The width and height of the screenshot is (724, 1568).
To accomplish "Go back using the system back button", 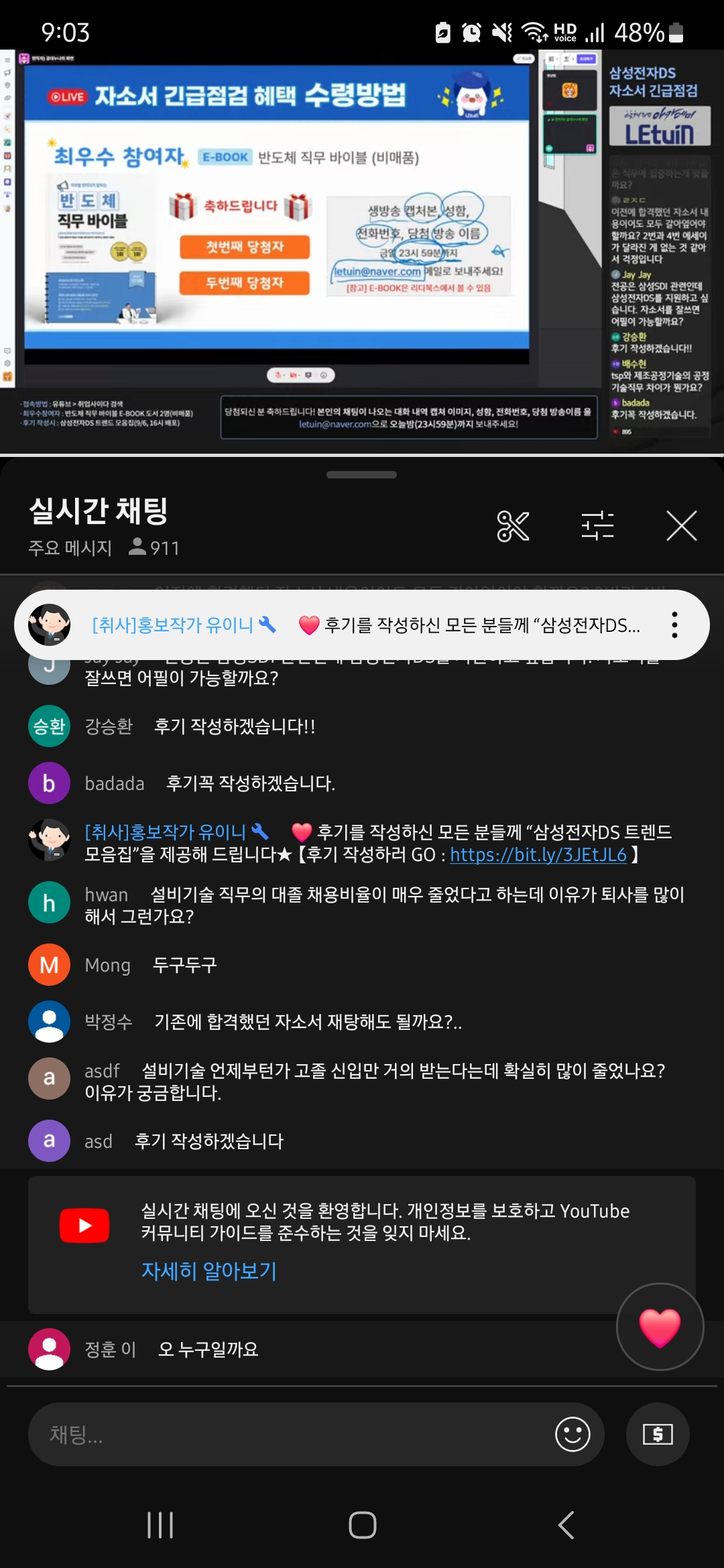I will pos(566,1525).
